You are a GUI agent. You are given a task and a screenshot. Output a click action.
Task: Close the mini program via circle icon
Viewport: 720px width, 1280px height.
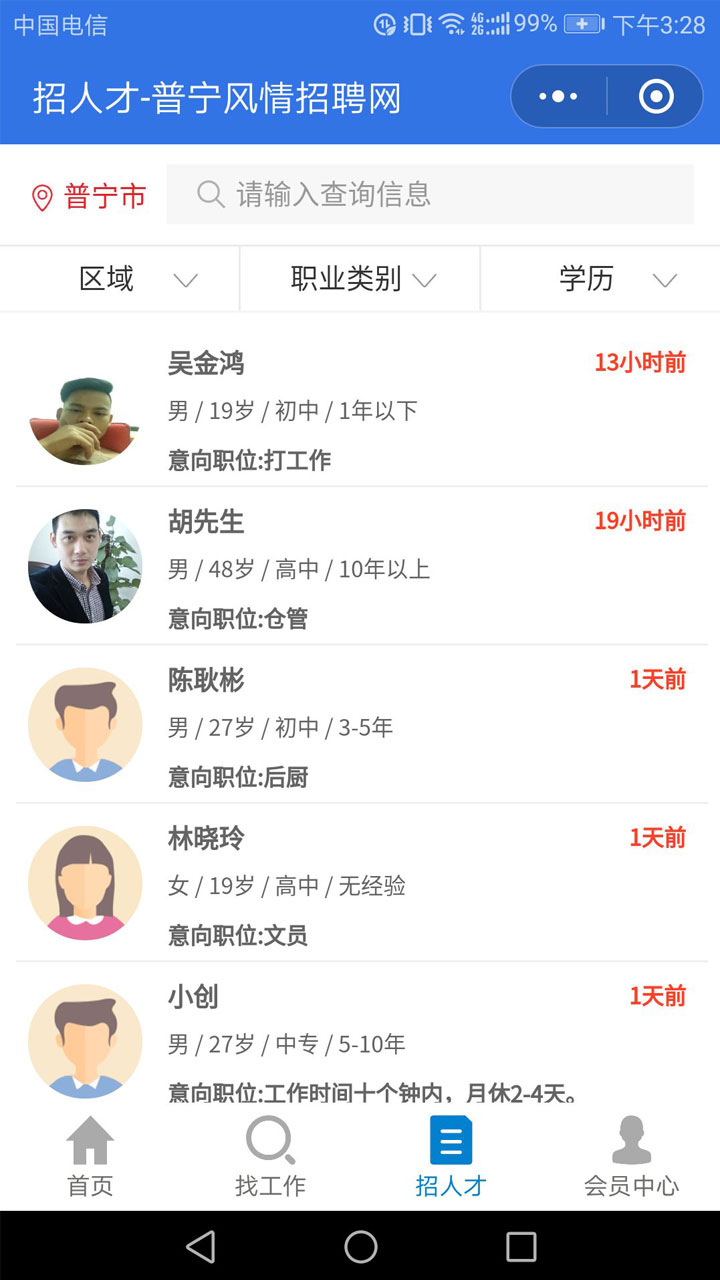[656, 97]
